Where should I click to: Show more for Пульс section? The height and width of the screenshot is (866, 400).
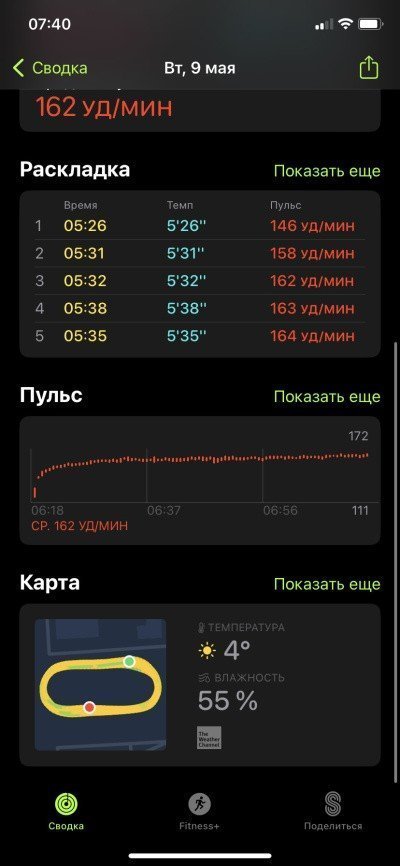click(x=327, y=397)
